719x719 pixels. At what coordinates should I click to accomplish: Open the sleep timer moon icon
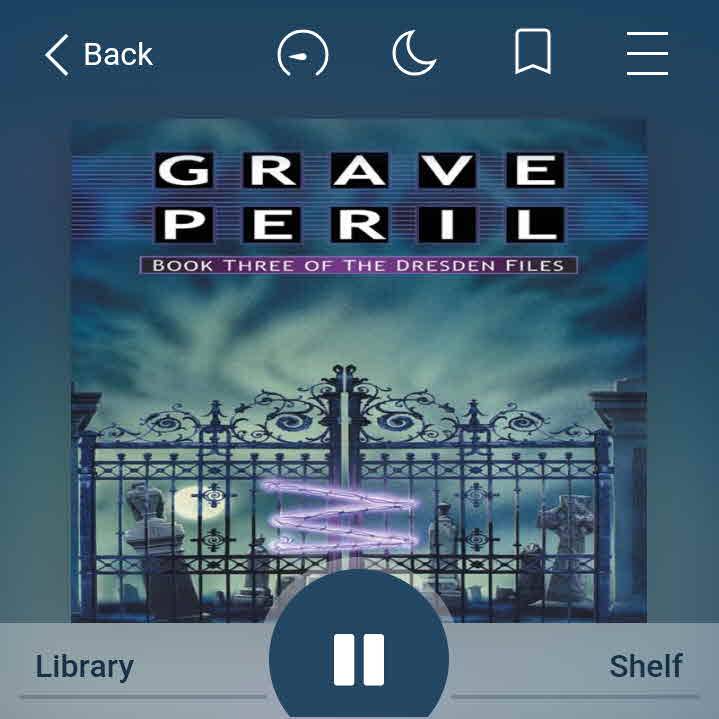[x=415, y=52]
